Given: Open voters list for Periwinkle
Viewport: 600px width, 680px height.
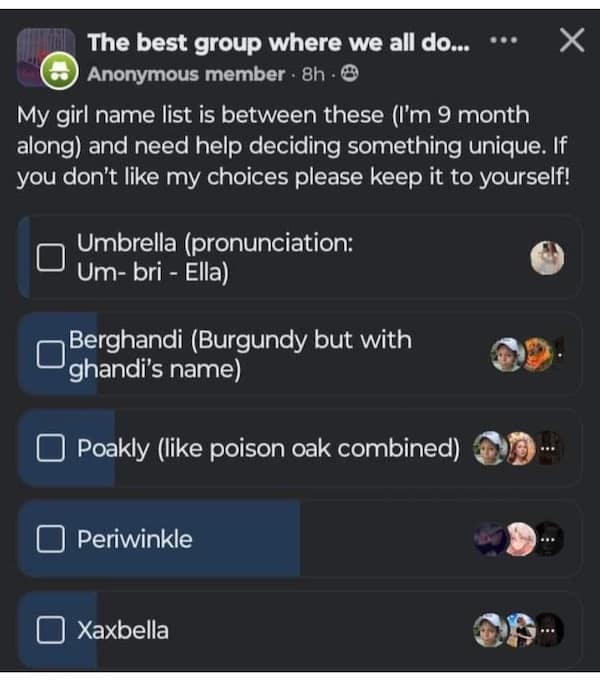Looking at the screenshot, I should (x=520, y=539).
